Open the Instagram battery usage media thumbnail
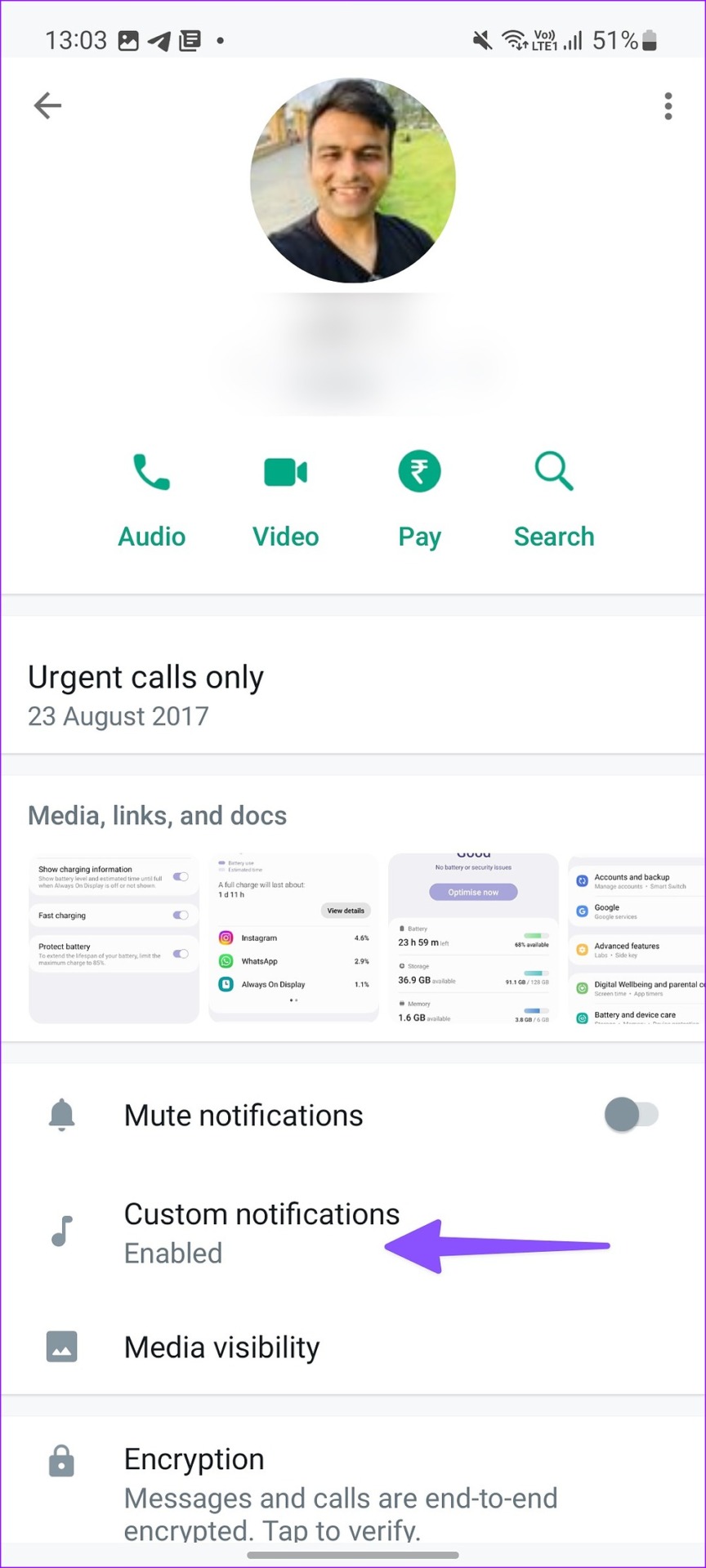The width and height of the screenshot is (706, 1568). click(x=293, y=939)
